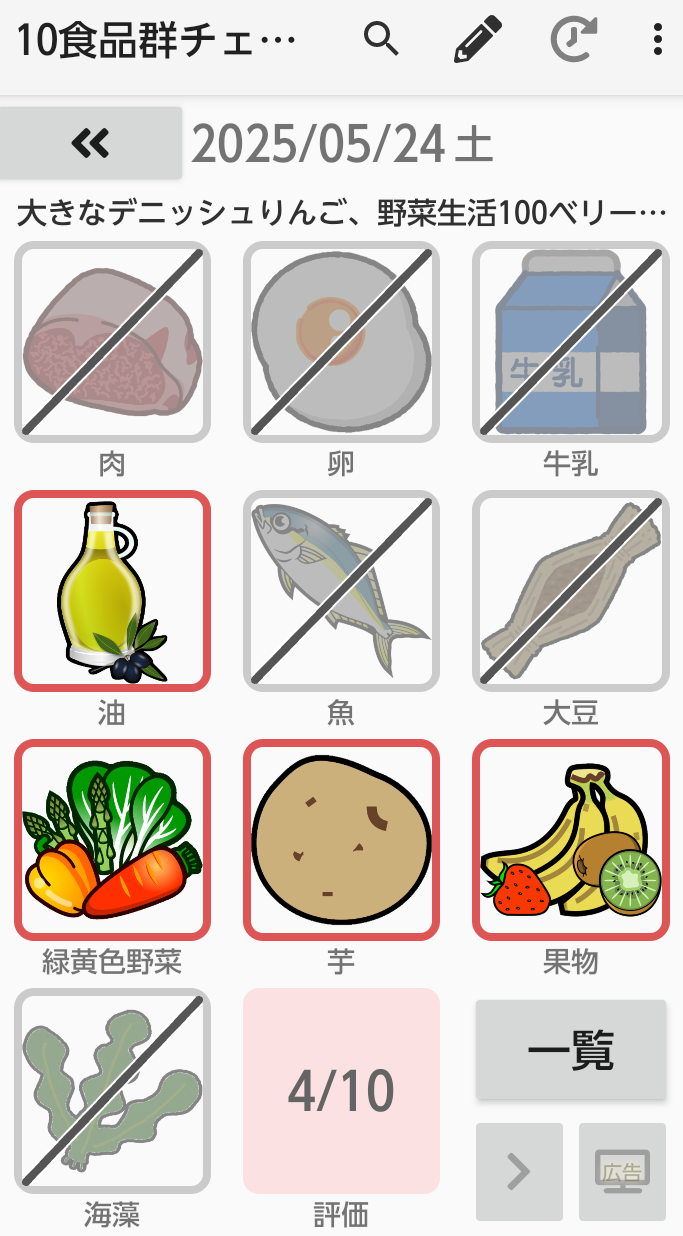Toggle the 肉 food group
Image resolution: width=683 pixels, height=1236 pixels.
coord(112,341)
